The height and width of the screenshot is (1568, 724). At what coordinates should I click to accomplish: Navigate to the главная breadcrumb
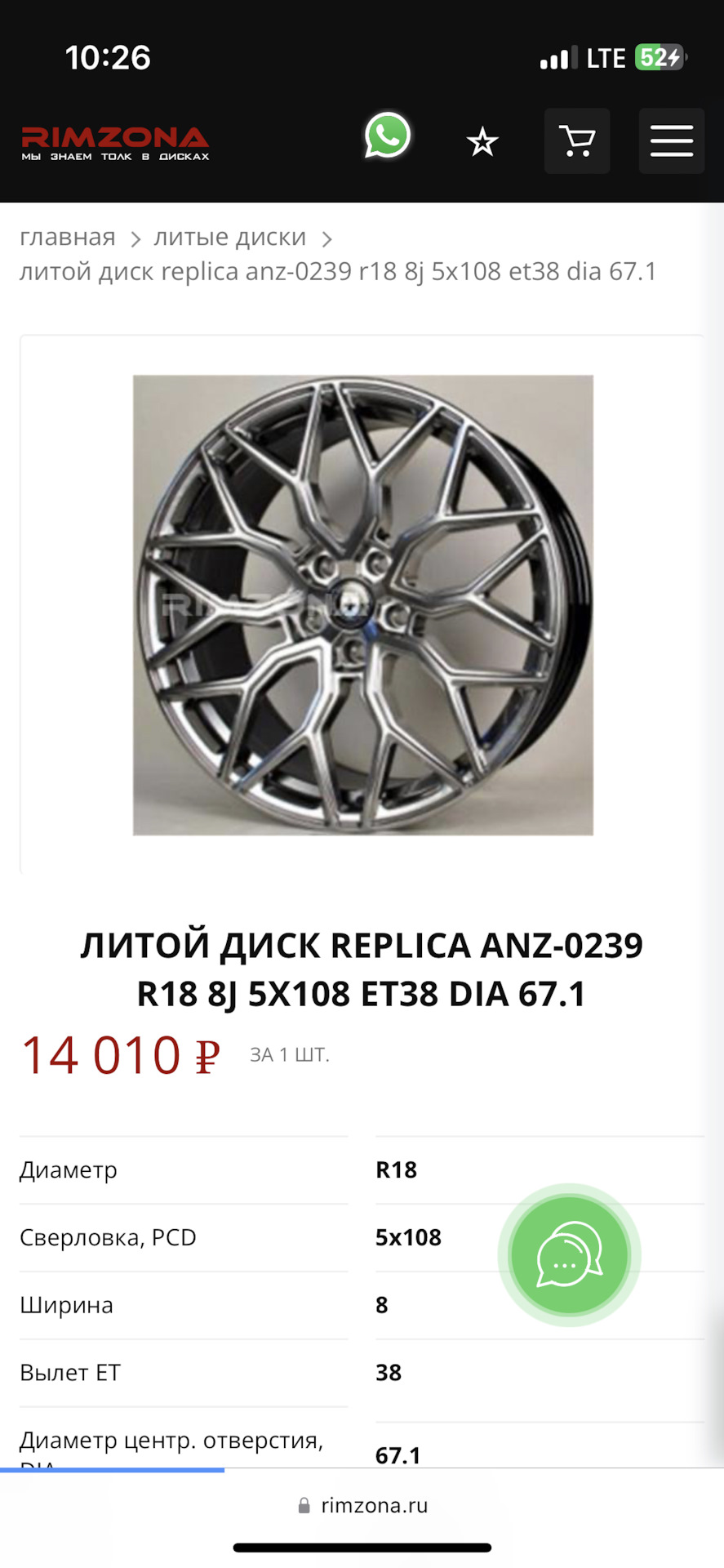(x=68, y=238)
